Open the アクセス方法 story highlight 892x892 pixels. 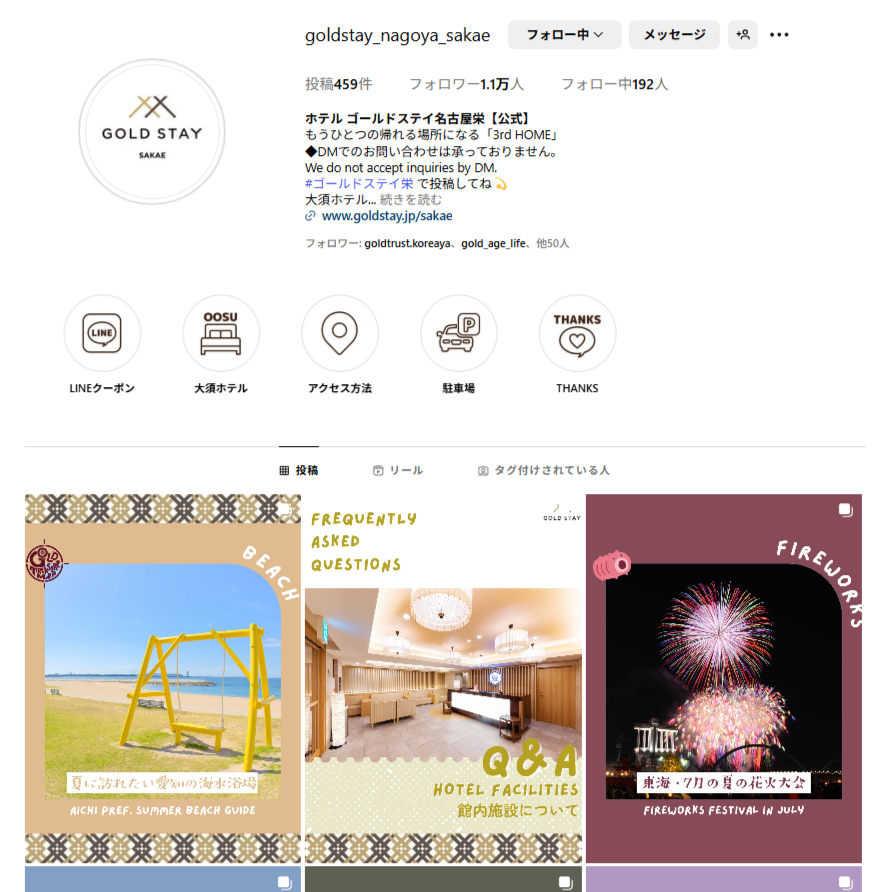click(340, 334)
